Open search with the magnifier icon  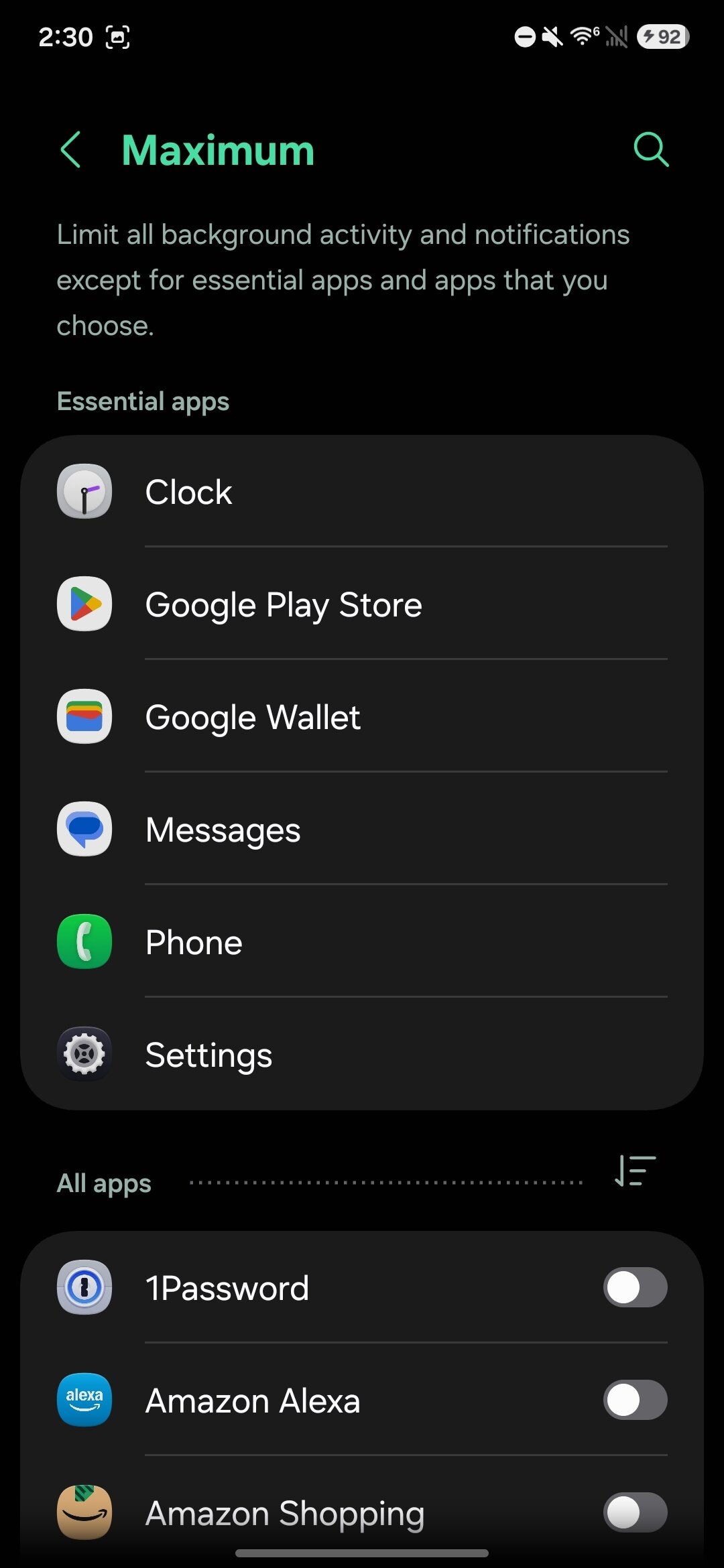650,149
